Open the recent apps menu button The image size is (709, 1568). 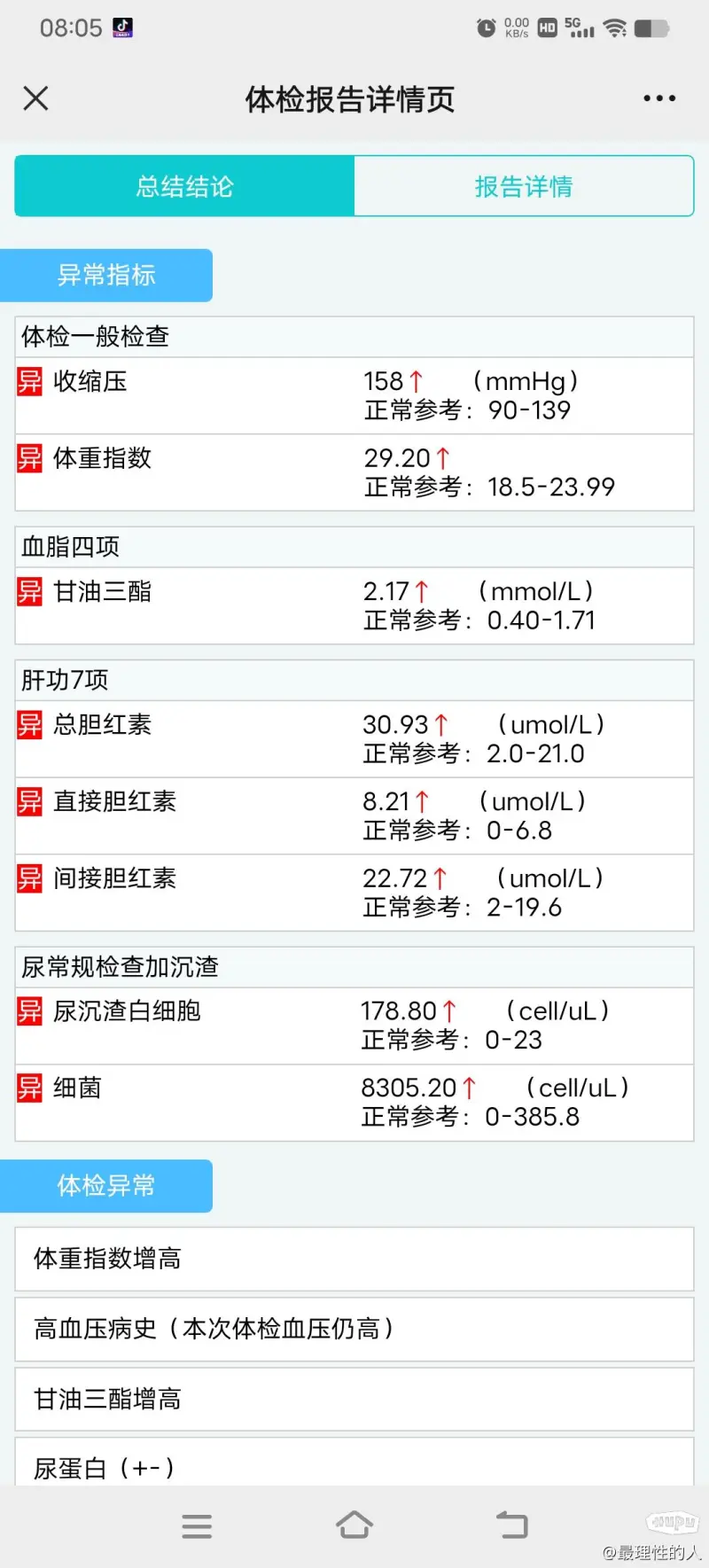coord(197,1525)
